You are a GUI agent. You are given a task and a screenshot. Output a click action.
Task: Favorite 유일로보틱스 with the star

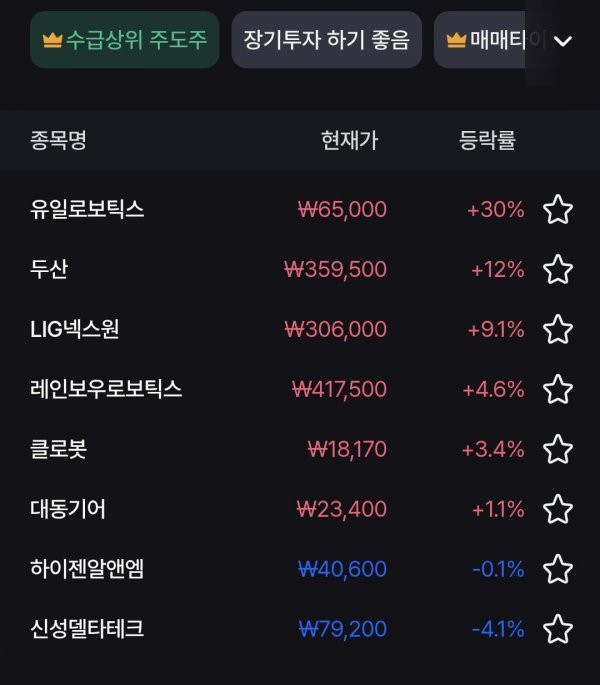coord(557,210)
